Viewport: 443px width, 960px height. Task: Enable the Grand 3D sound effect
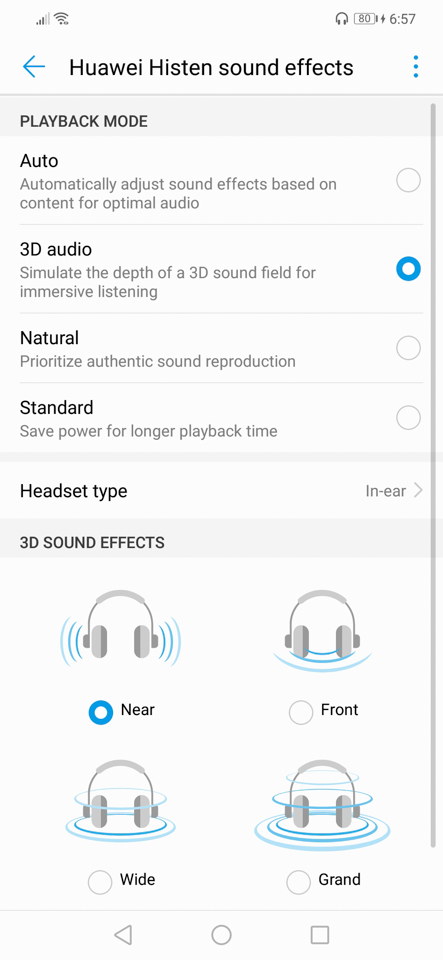point(299,882)
